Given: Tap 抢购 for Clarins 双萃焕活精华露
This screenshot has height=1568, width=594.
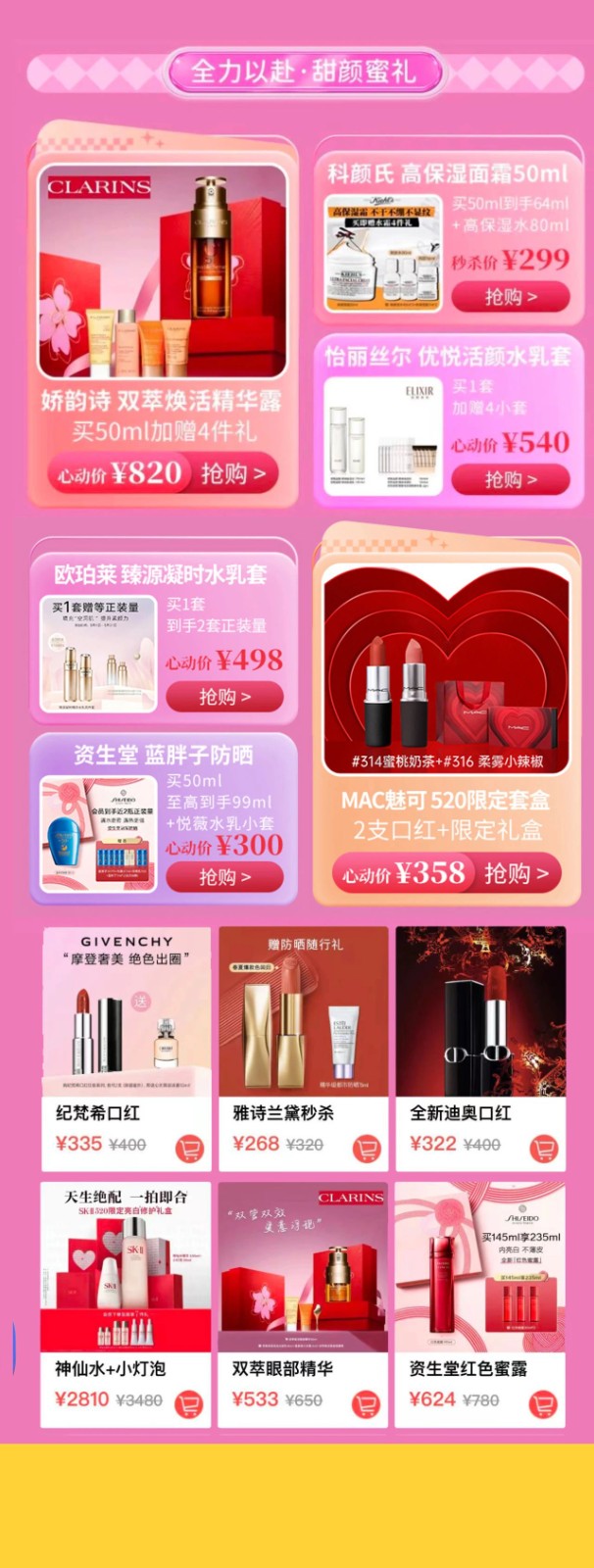Looking at the screenshot, I should (232, 474).
